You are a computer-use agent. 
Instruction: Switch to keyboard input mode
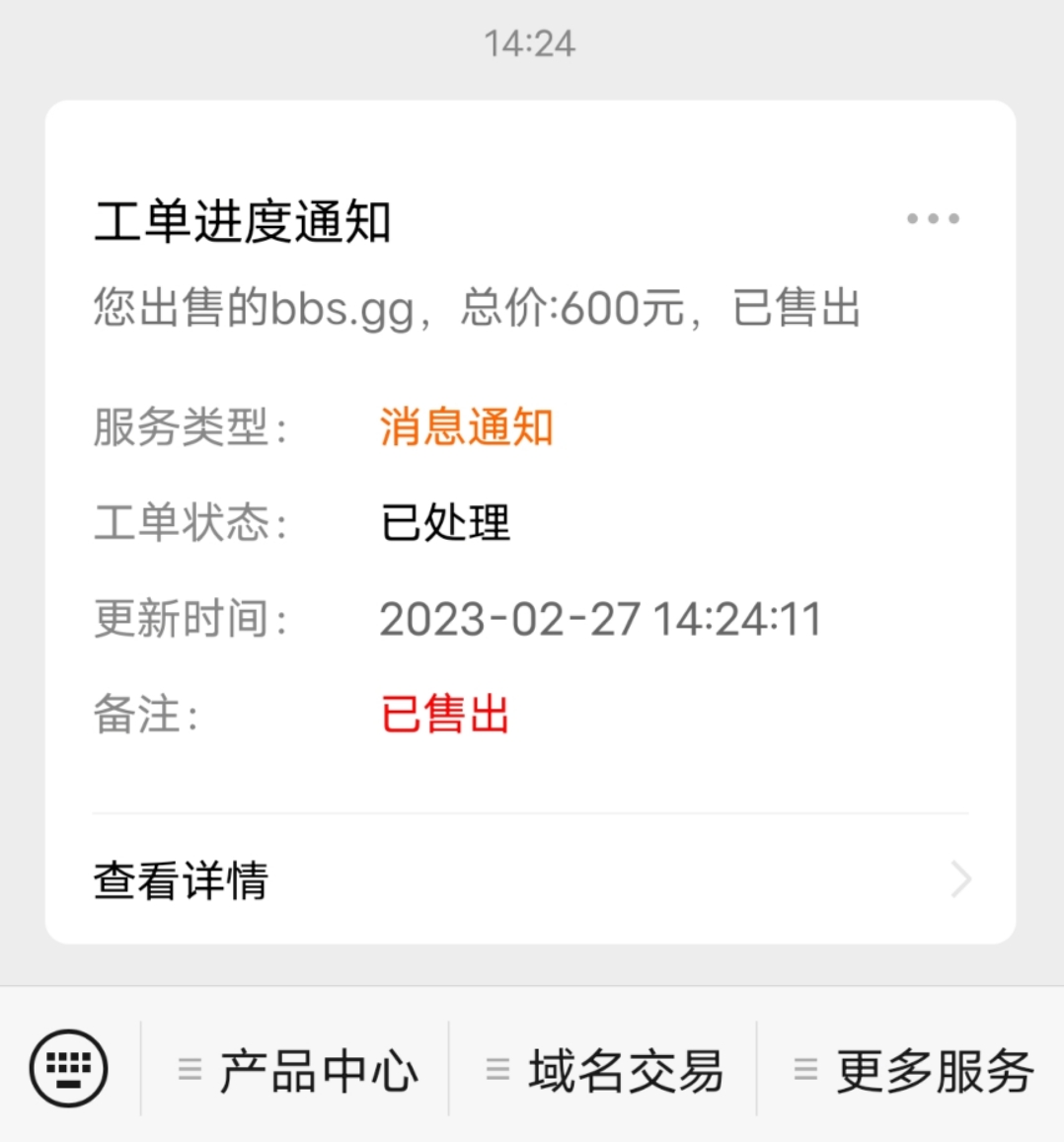(x=69, y=1069)
